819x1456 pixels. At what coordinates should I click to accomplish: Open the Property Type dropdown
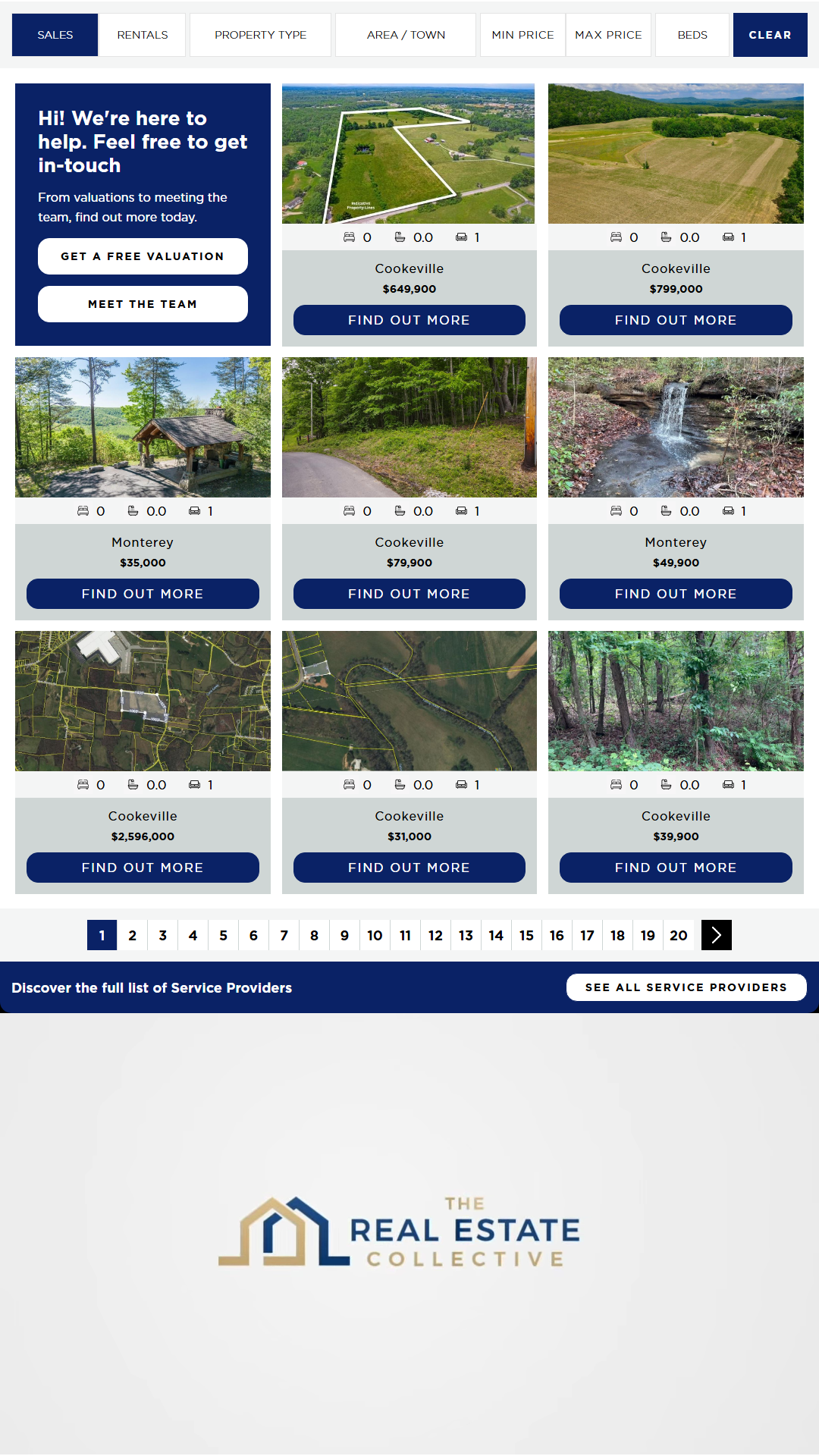[260, 35]
